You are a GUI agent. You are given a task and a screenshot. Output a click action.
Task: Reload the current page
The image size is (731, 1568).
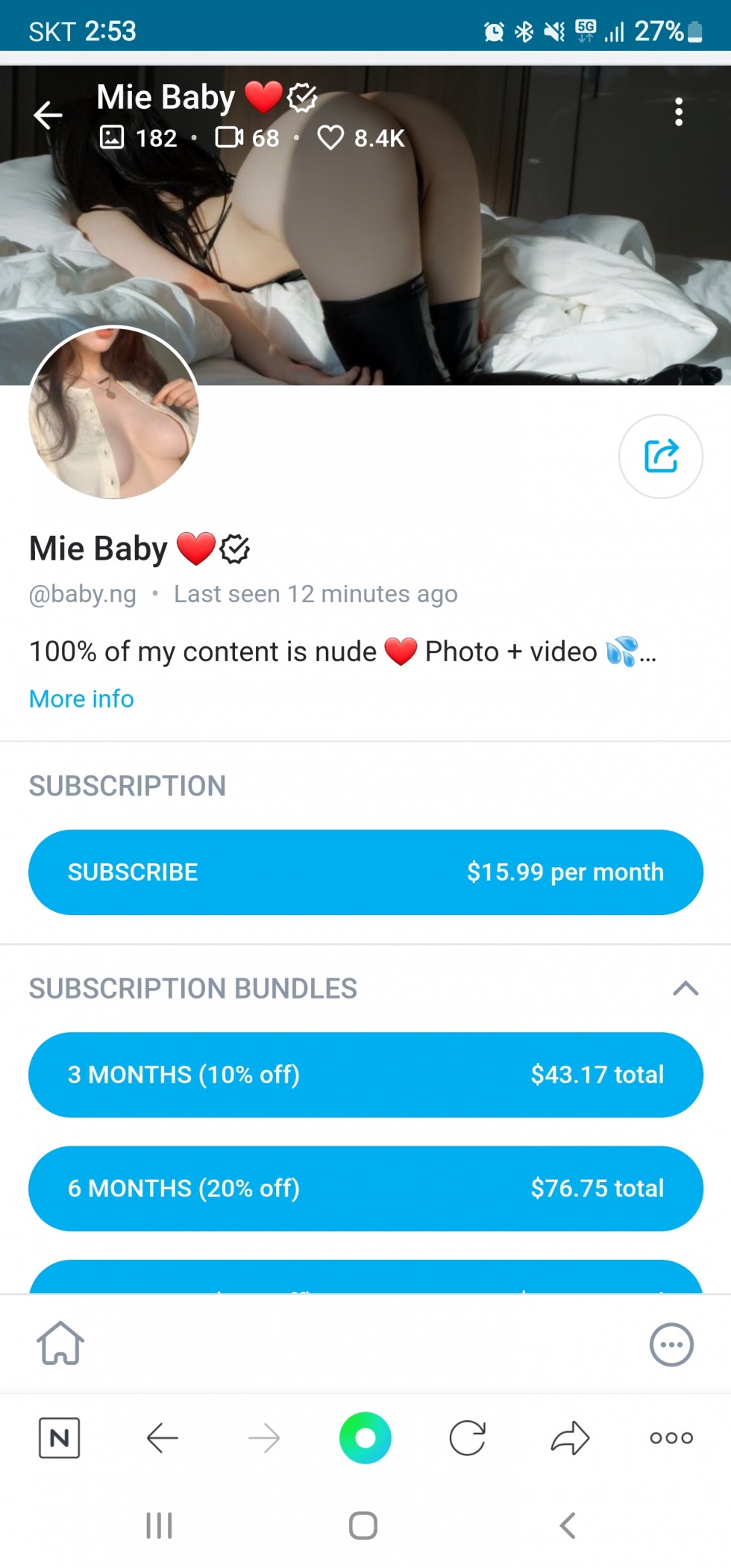click(x=468, y=1437)
